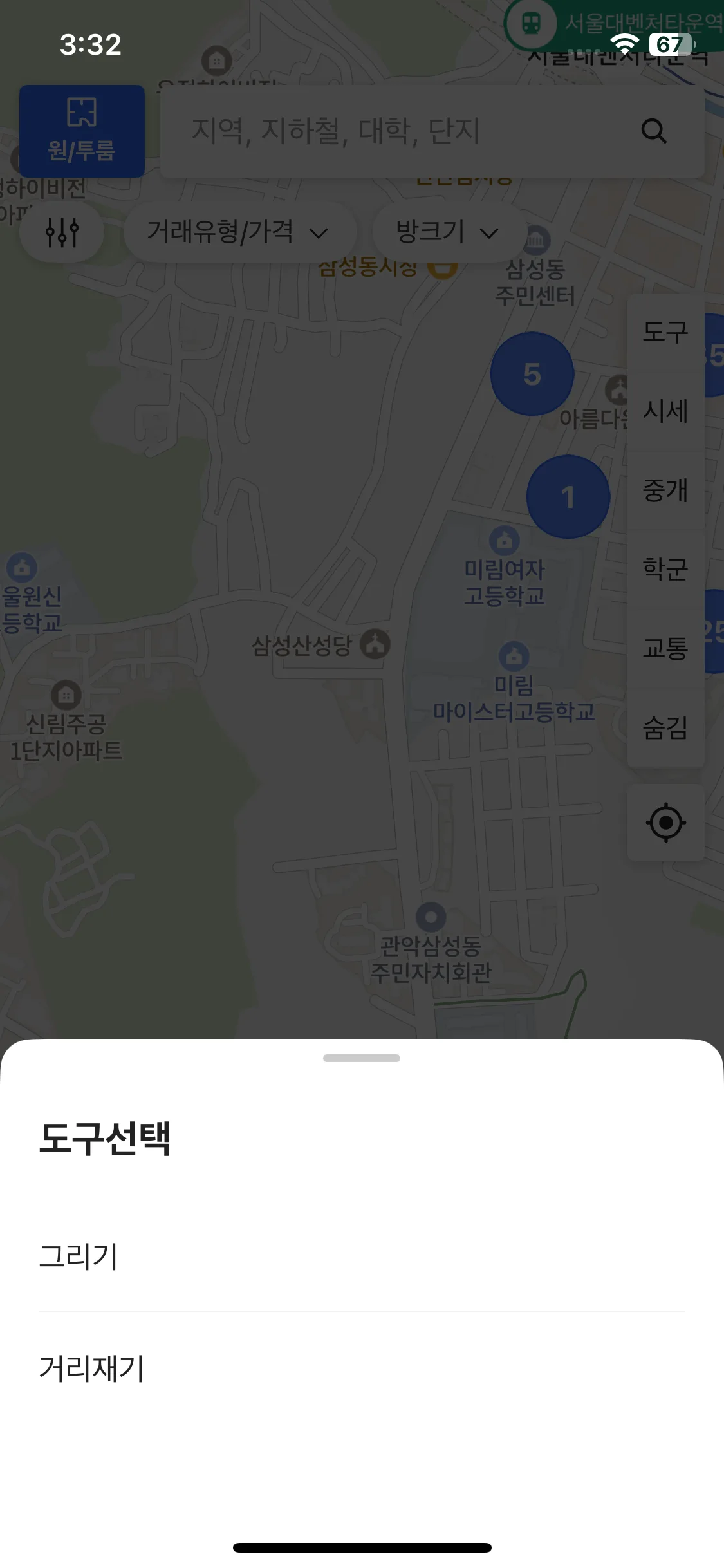Tap the search magnifier icon
724x1568 pixels.
(x=654, y=131)
